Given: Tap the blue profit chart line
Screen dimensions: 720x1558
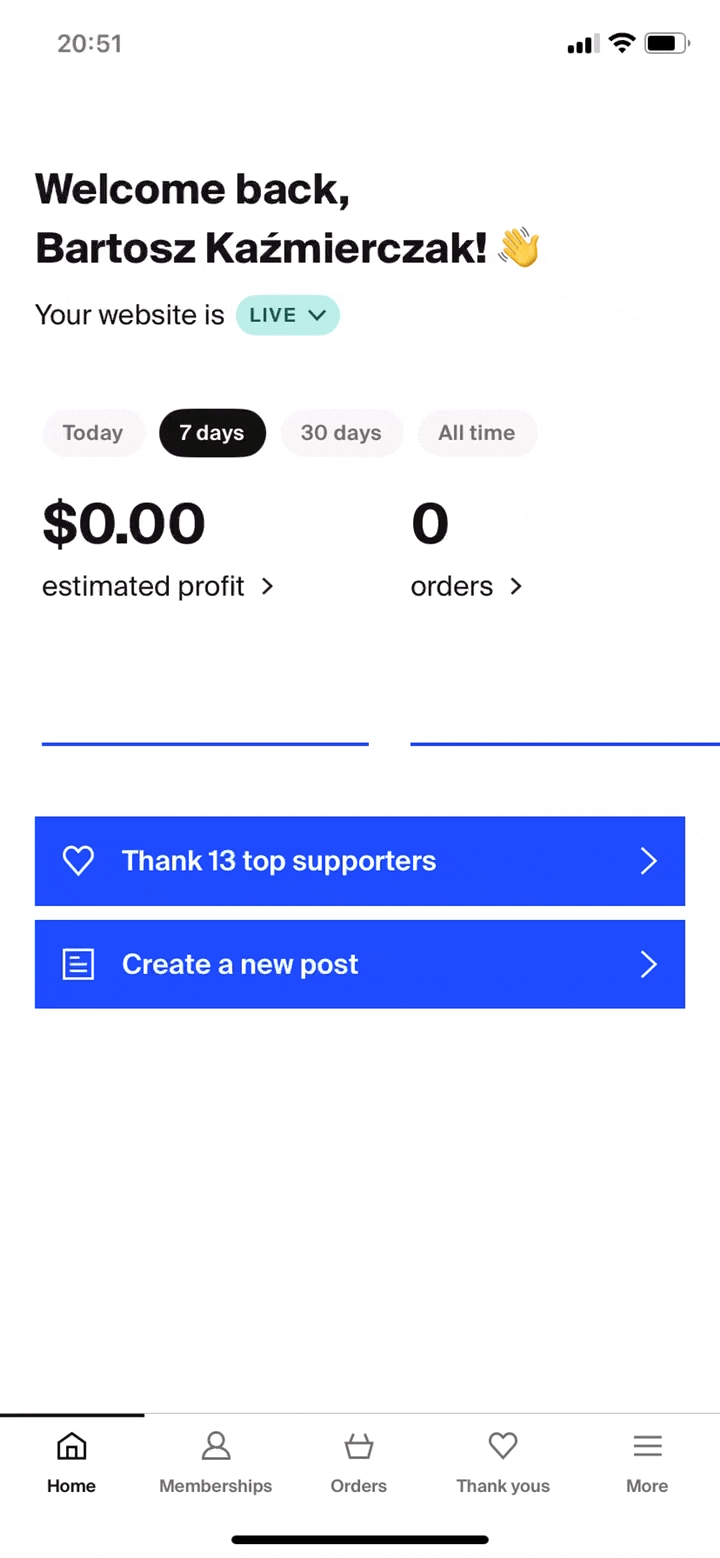Looking at the screenshot, I should click(x=205, y=743).
